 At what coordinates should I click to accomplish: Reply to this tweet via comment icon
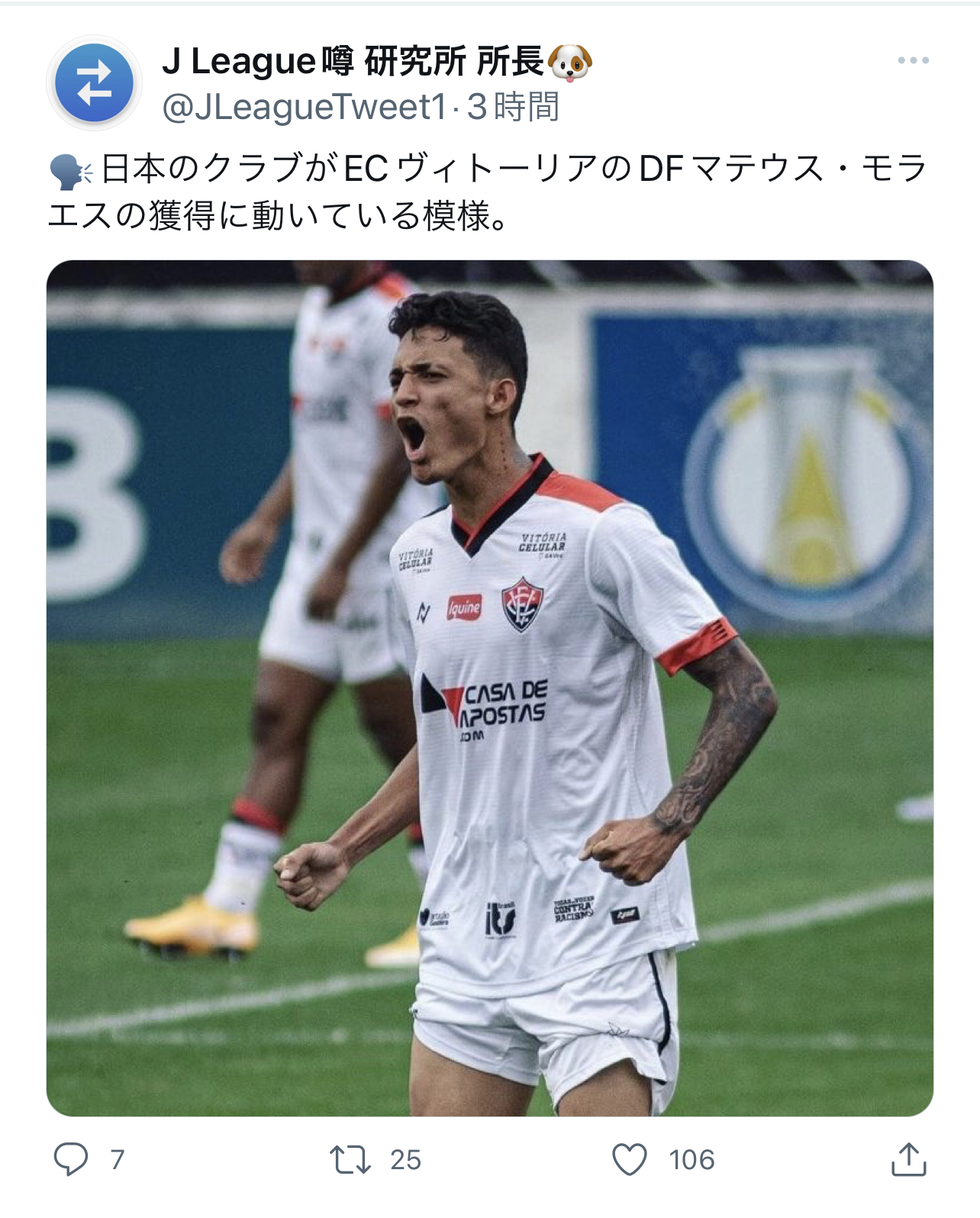point(71,1158)
